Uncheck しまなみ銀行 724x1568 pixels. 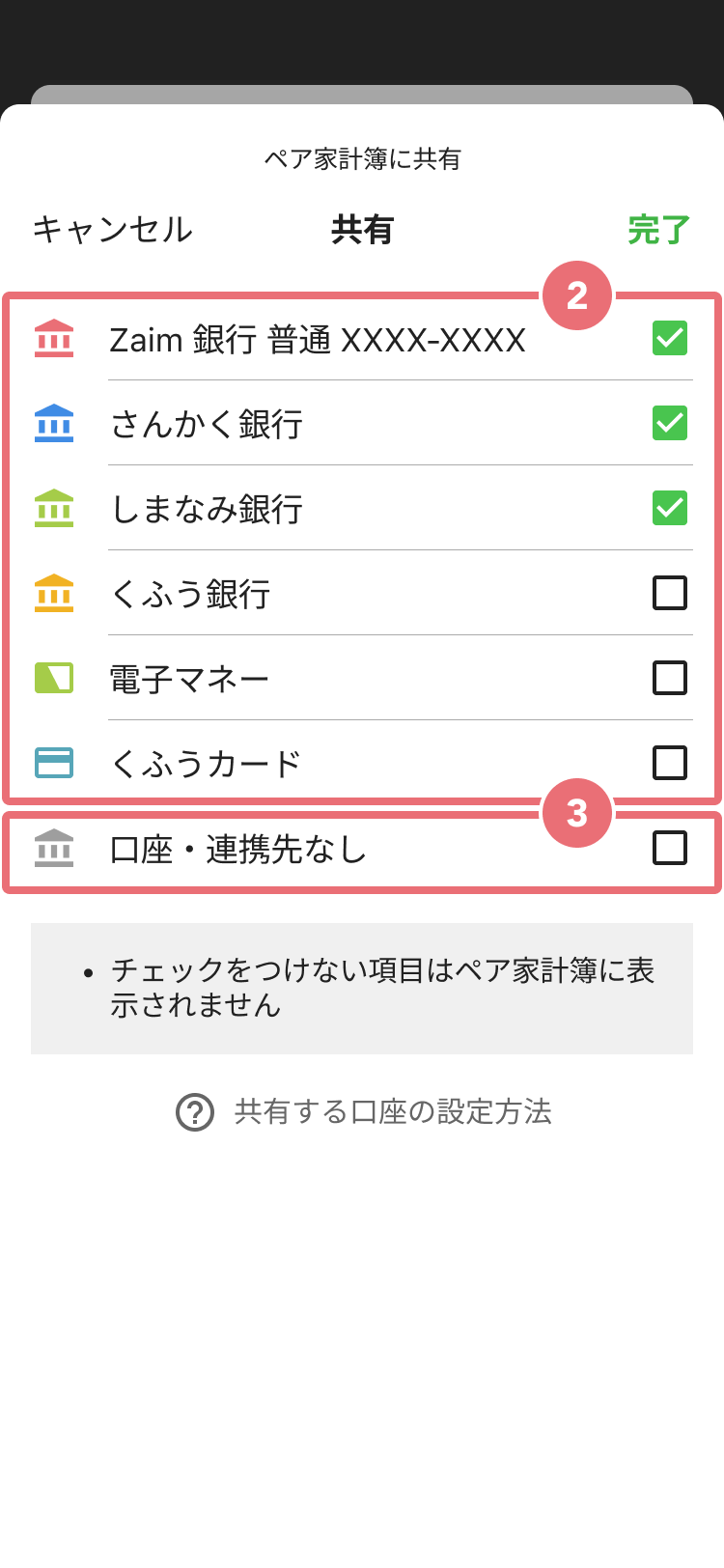coord(670,508)
